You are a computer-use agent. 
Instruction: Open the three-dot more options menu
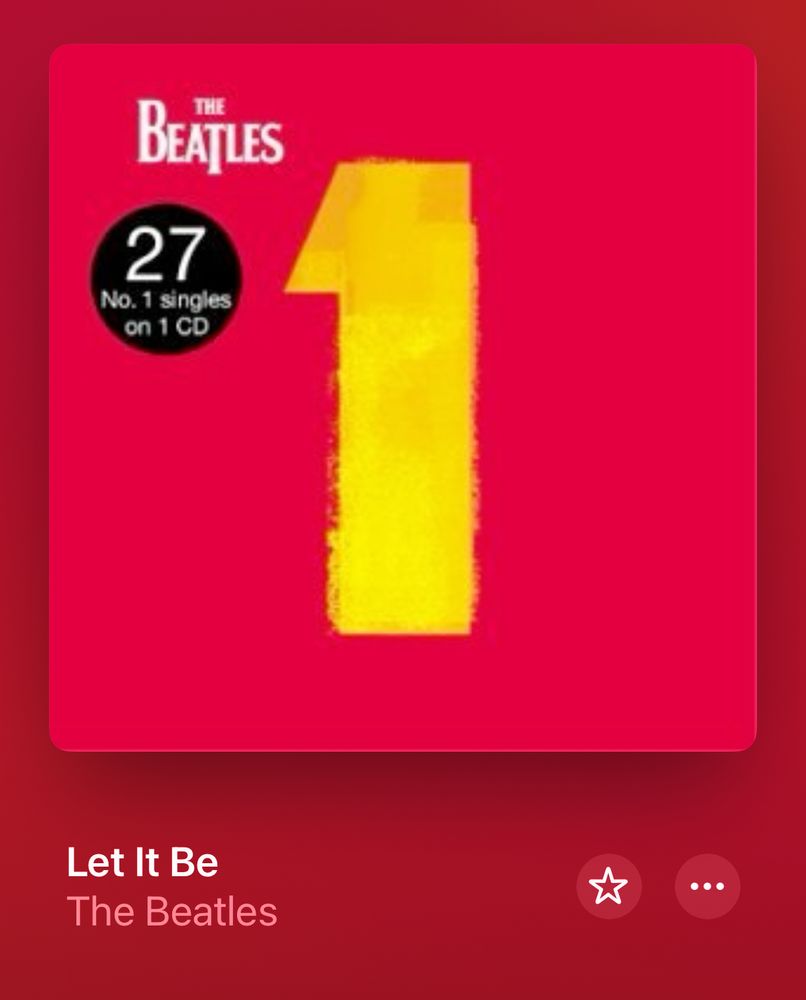(x=707, y=886)
